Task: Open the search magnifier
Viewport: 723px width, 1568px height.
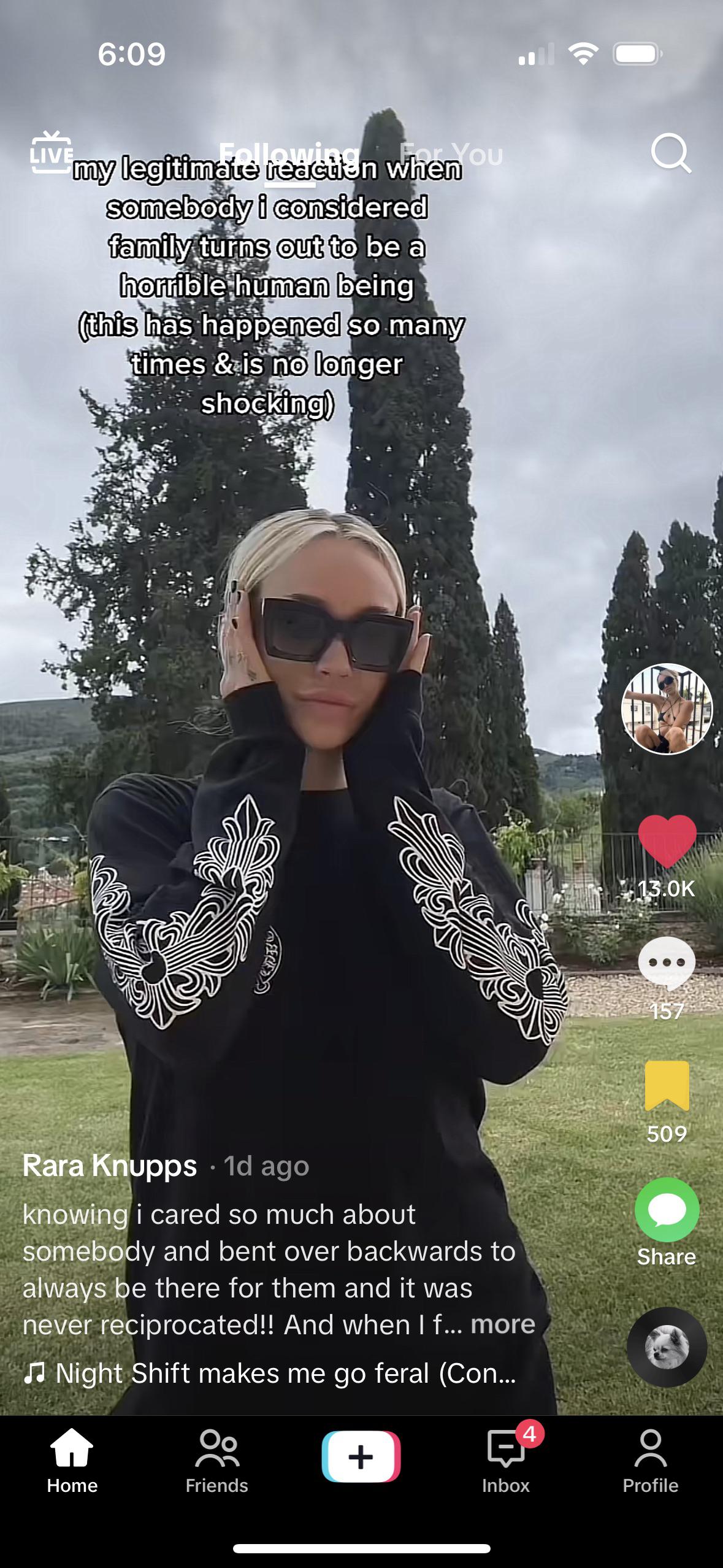Action: pos(670,153)
